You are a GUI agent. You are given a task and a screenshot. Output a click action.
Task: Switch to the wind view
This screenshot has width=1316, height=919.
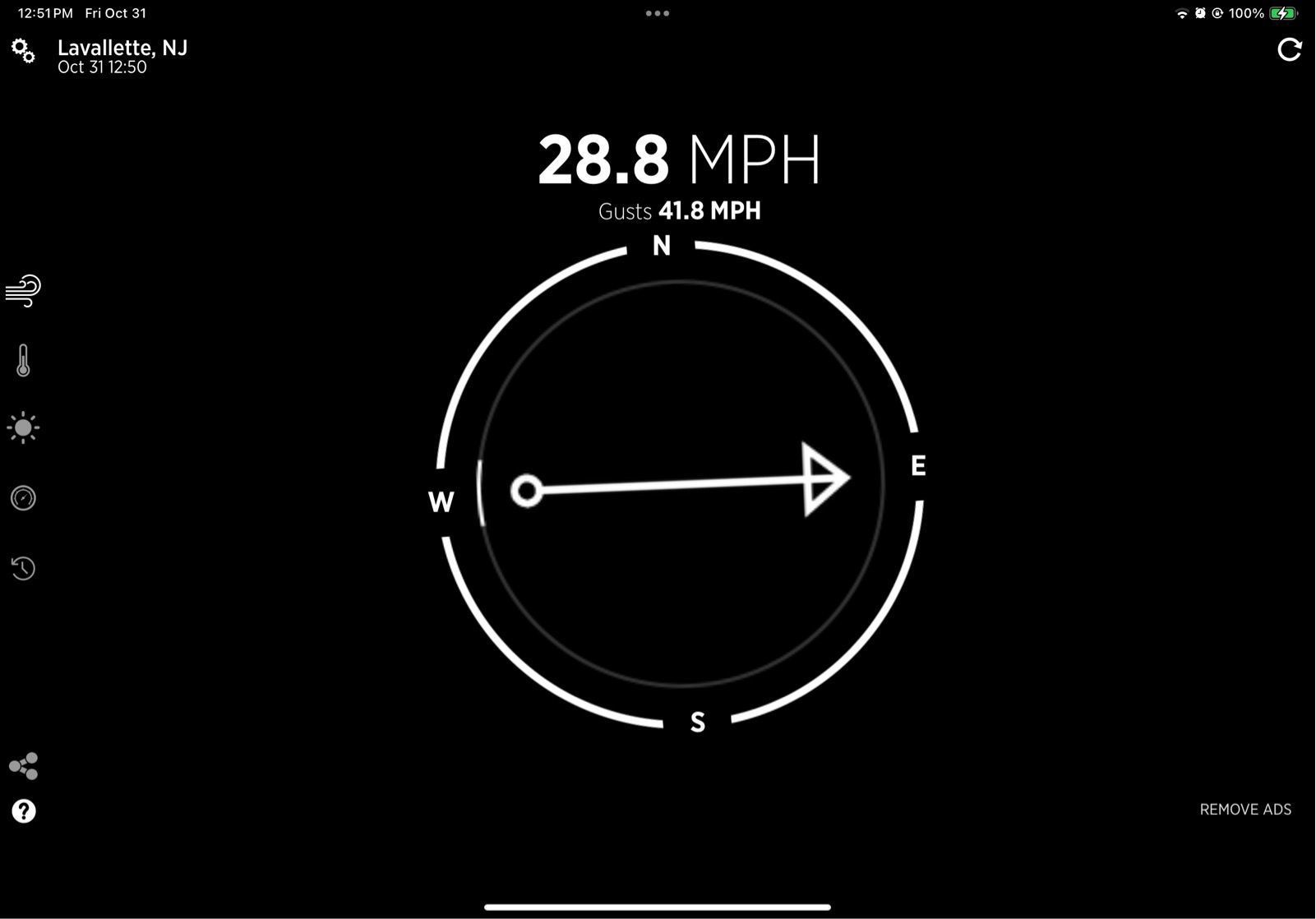click(23, 291)
